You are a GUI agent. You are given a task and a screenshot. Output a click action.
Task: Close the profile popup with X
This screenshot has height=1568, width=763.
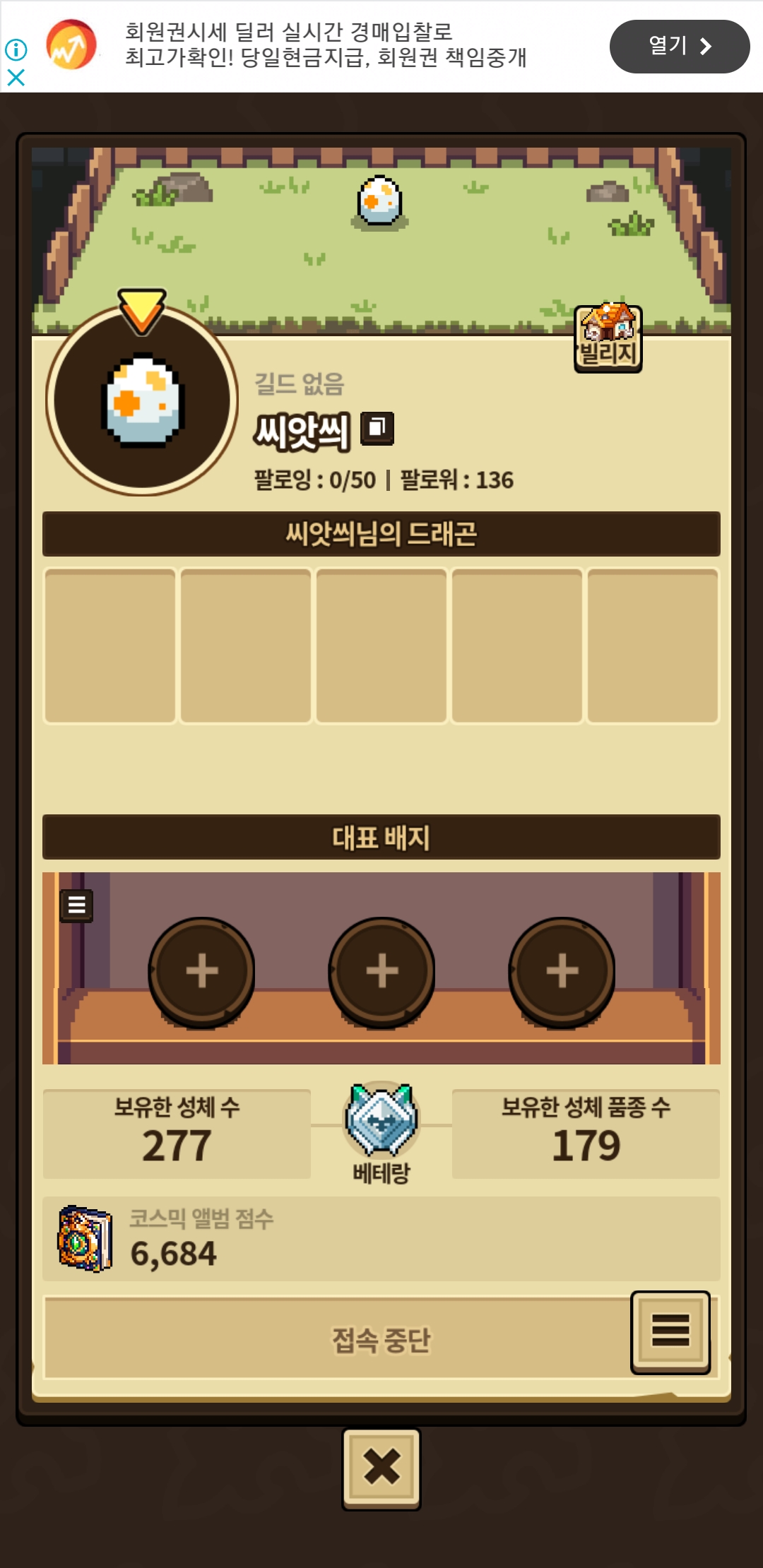[x=381, y=1468]
